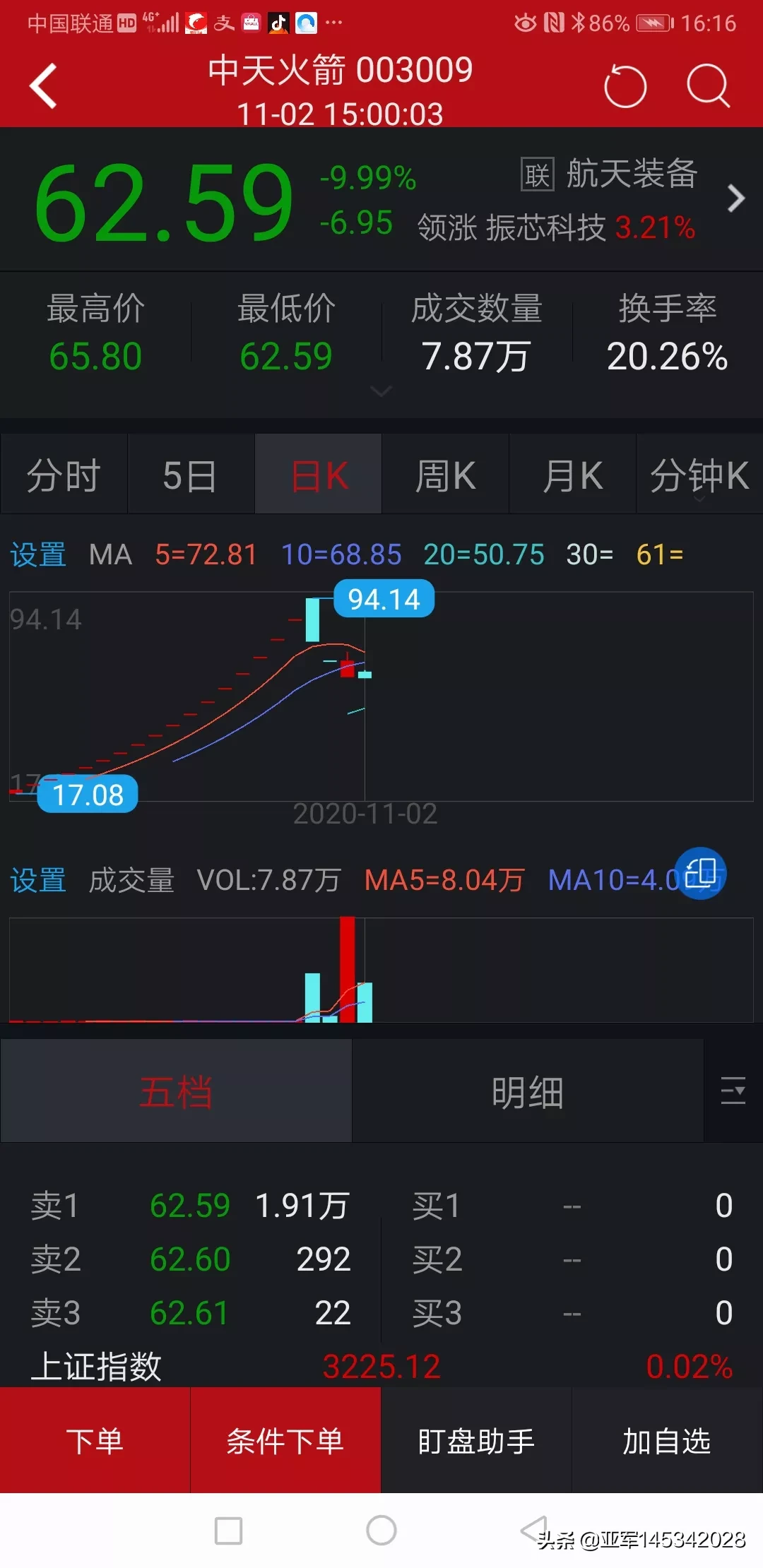Open the search magnifier icon
Image resolution: width=763 pixels, height=1568 pixels.
(x=708, y=86)
